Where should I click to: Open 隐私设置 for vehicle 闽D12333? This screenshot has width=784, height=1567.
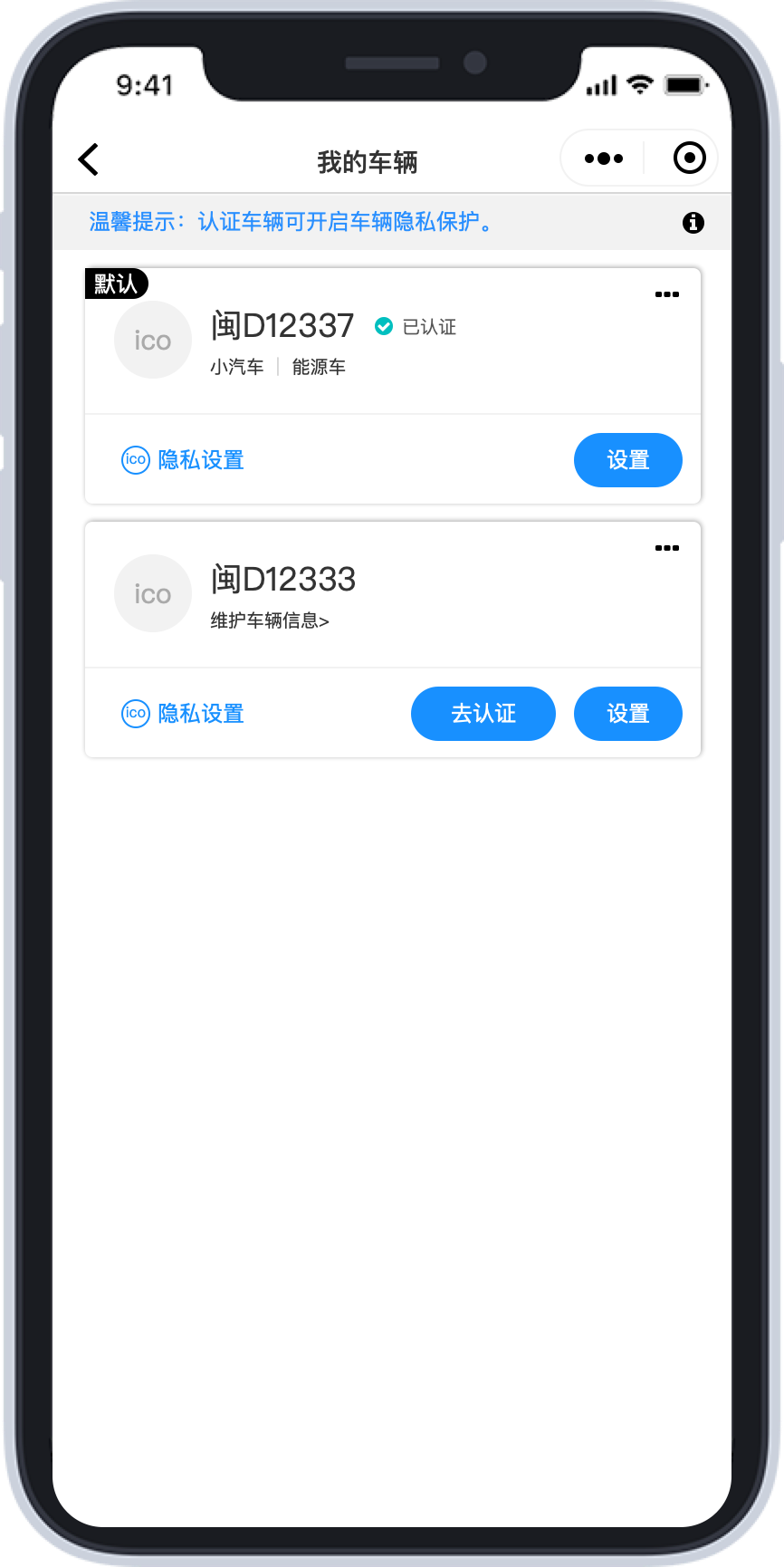[x=183, y=714]
